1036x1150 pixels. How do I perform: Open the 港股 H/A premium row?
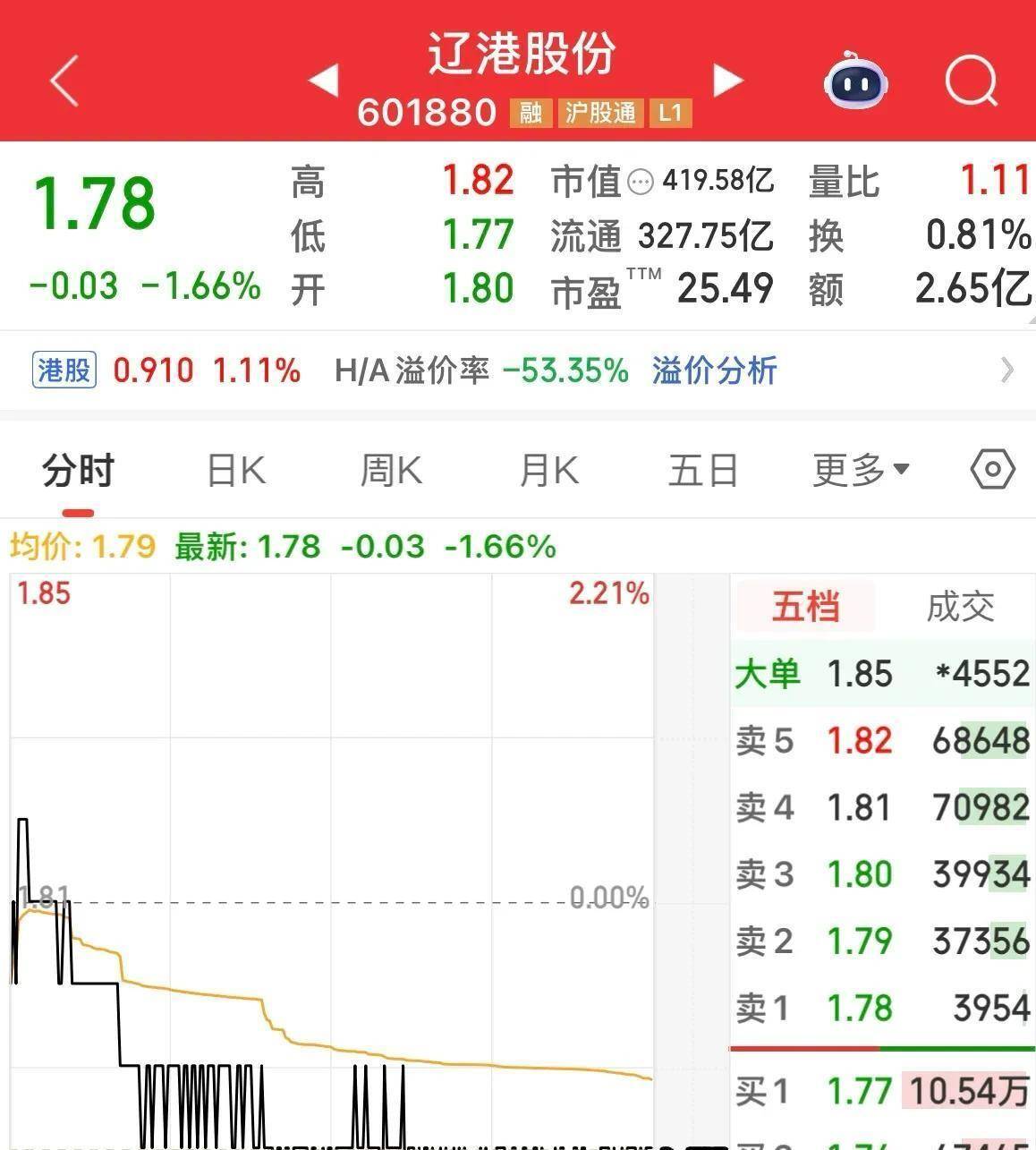tap(1007, 370)
